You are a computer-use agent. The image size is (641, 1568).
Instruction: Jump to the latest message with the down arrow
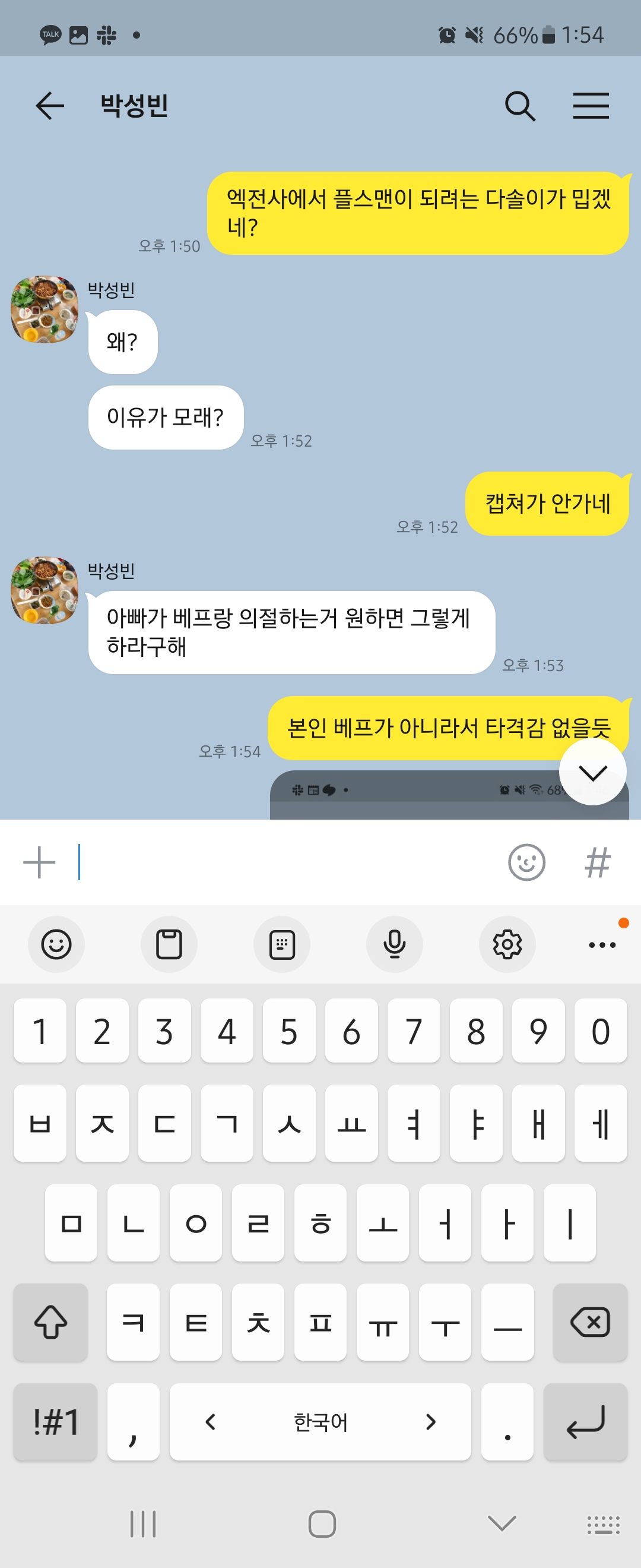[x=592, y=772]
